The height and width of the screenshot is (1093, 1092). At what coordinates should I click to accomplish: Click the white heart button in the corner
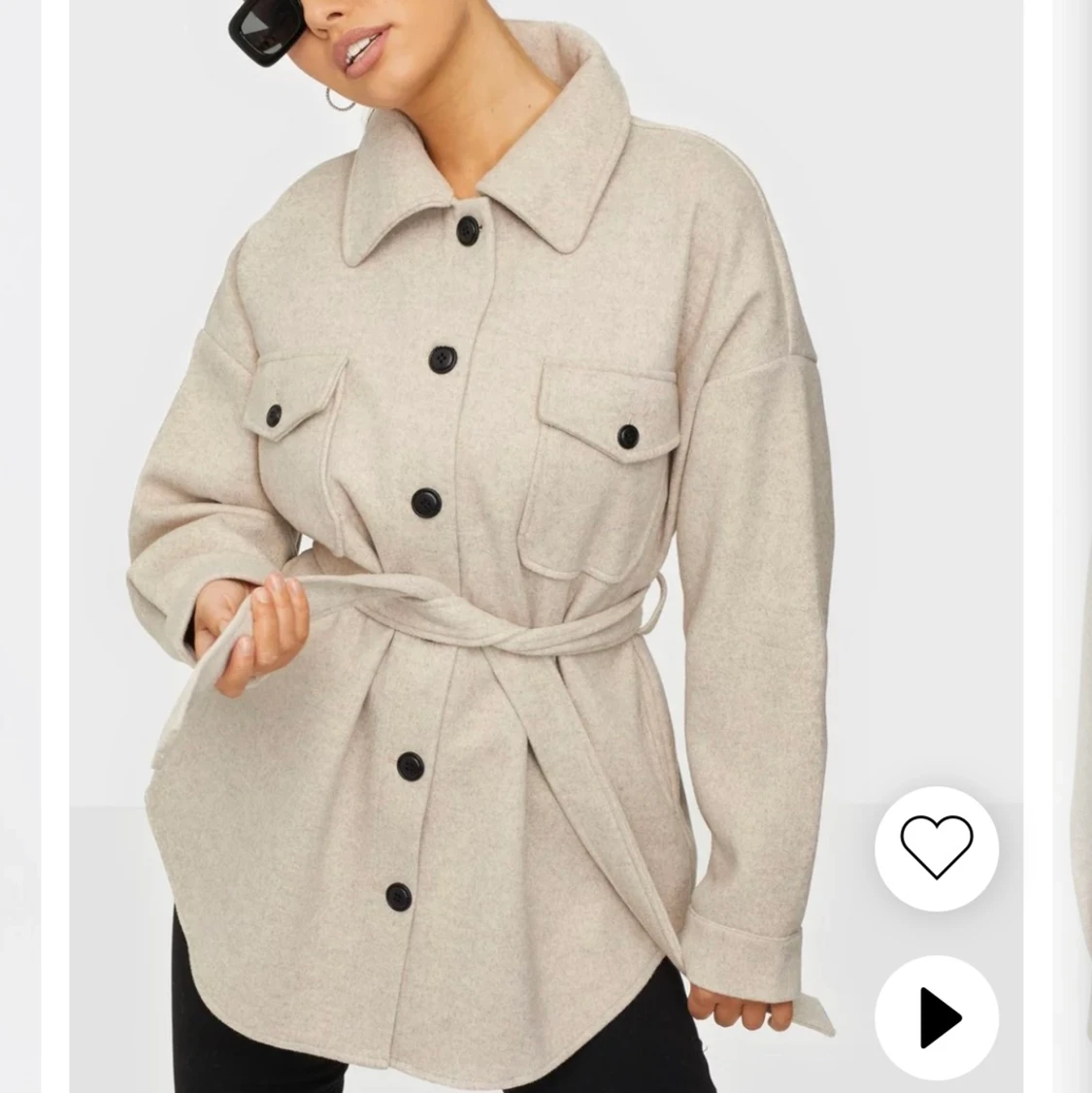coord(937,849)
